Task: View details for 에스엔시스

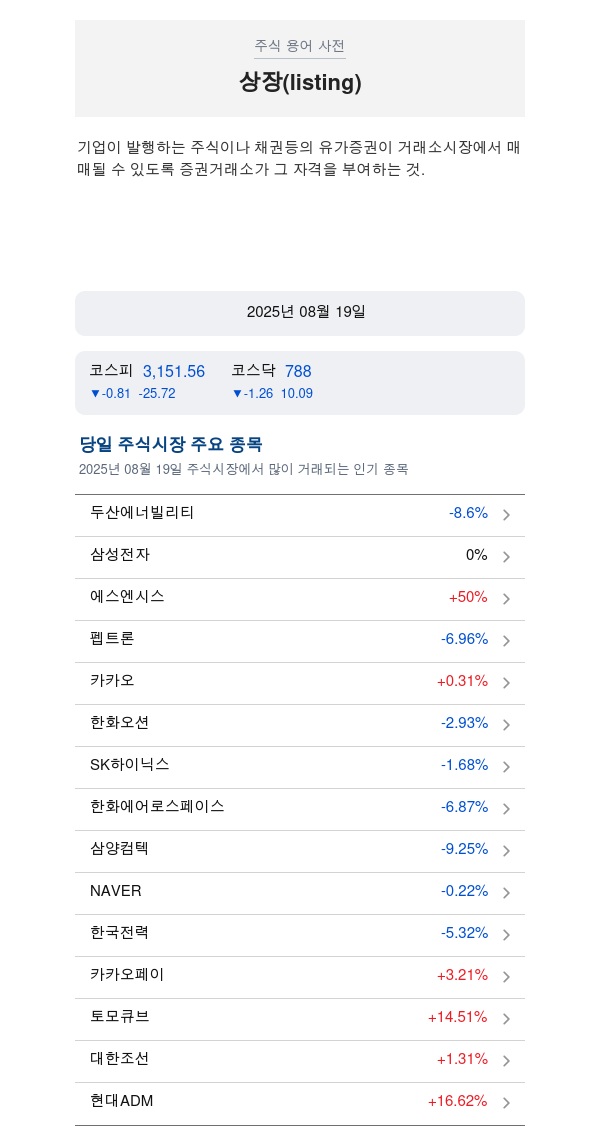Action: (x=299, y=600)
